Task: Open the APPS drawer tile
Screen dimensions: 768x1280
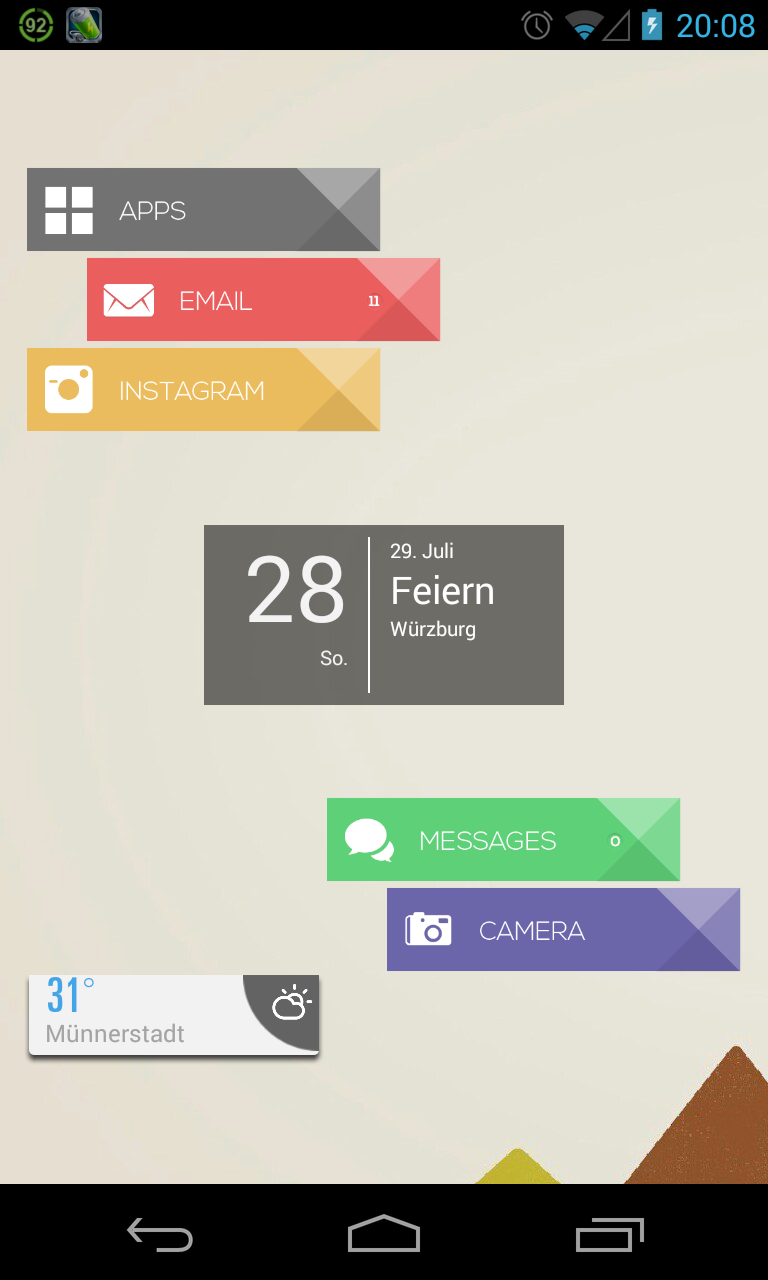Action: click(x=203, y=209)
